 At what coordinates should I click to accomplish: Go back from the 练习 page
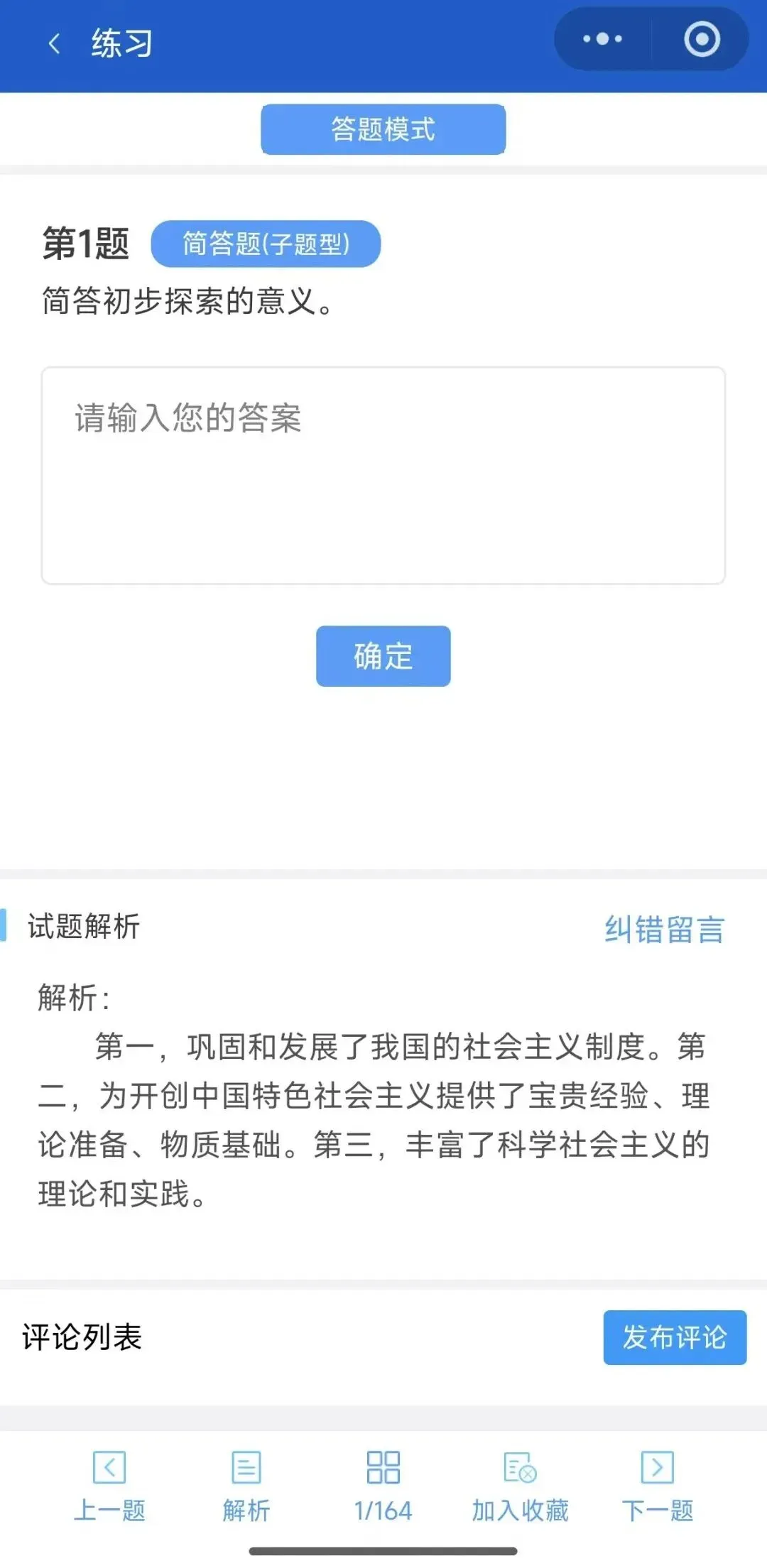click(x=54, y=43)
